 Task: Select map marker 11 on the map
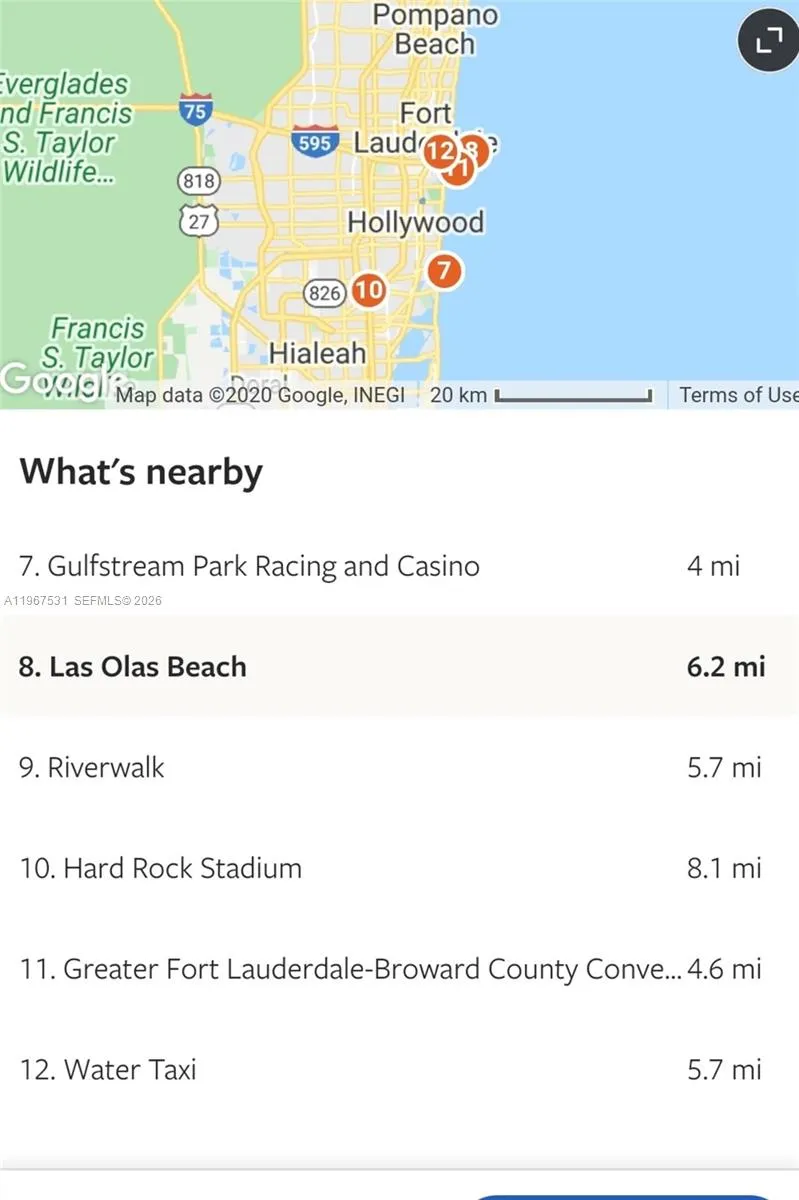pos(458,169)
